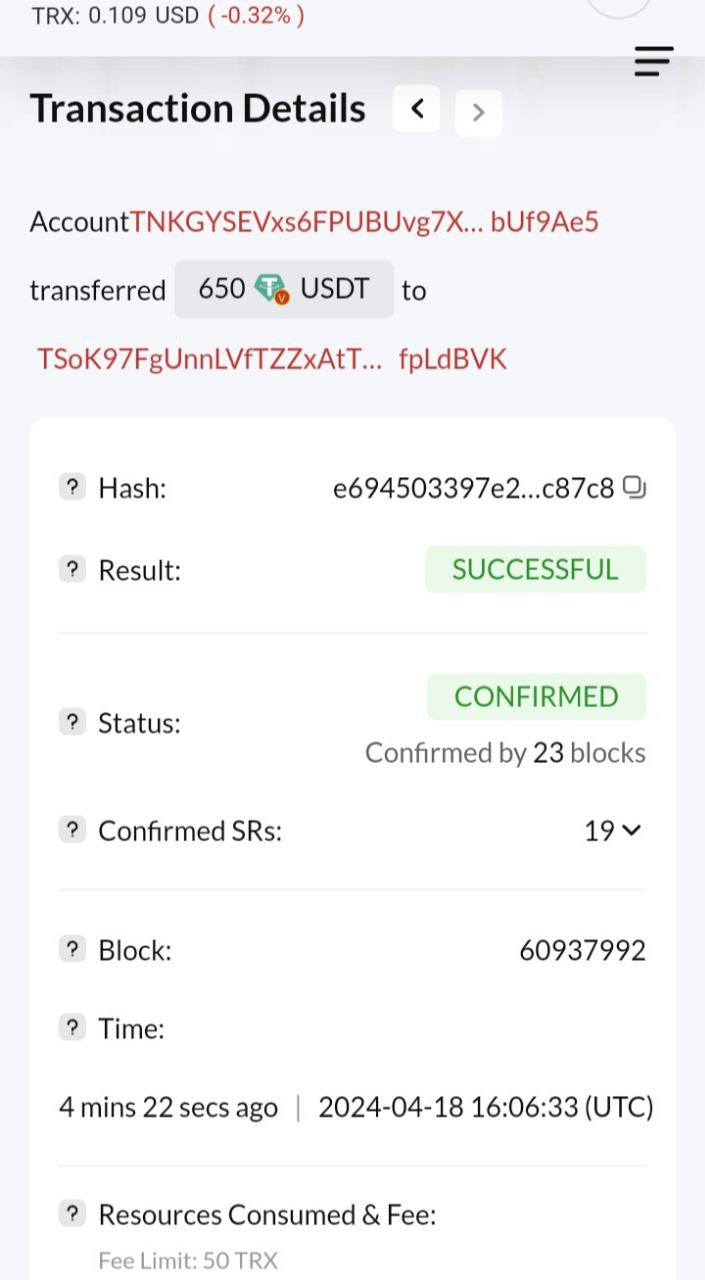Show help for Block field
Image resolution: width=705 pixels, height=1280 pixels.
point(72,949)
